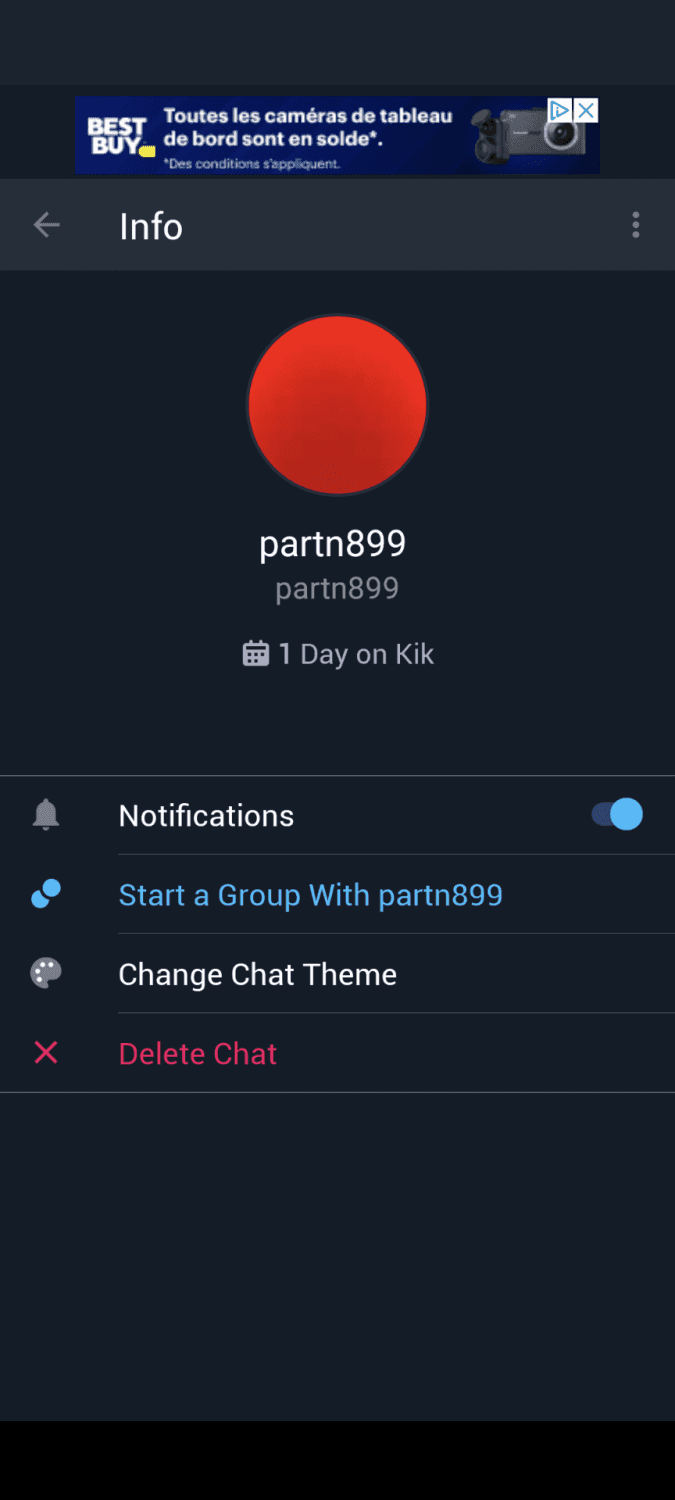View partn899's red profile picture

337,405
